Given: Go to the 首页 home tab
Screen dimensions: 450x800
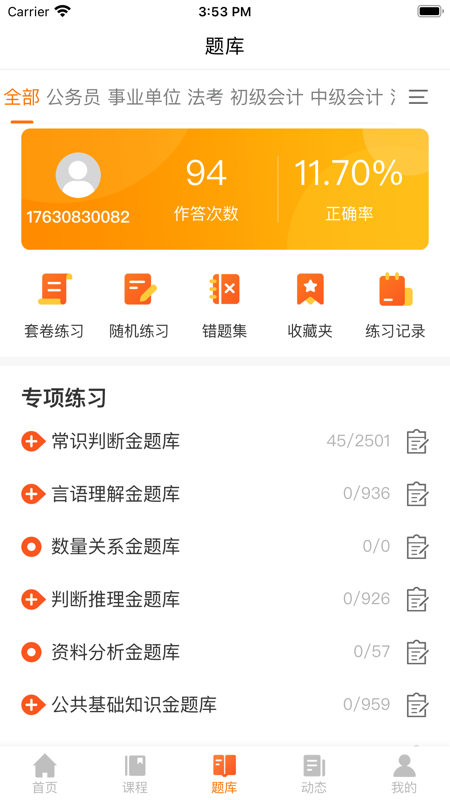Looking at the screenshot, I should pos(45,773).
